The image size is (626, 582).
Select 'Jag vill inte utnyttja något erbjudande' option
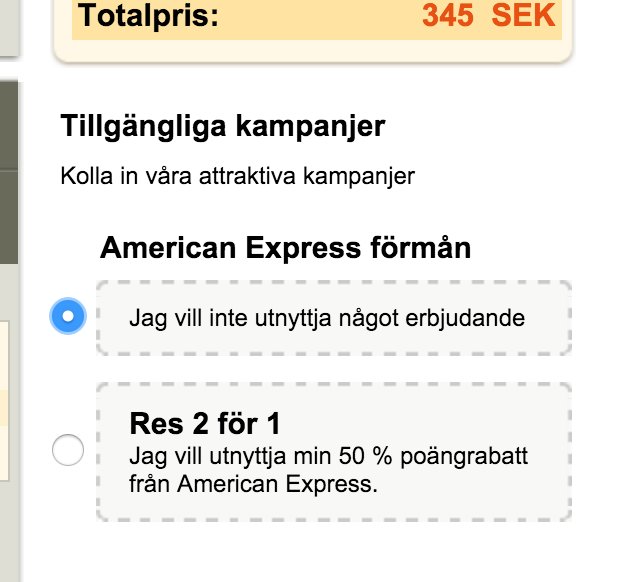pyautogui.click(x=68, y=317)
